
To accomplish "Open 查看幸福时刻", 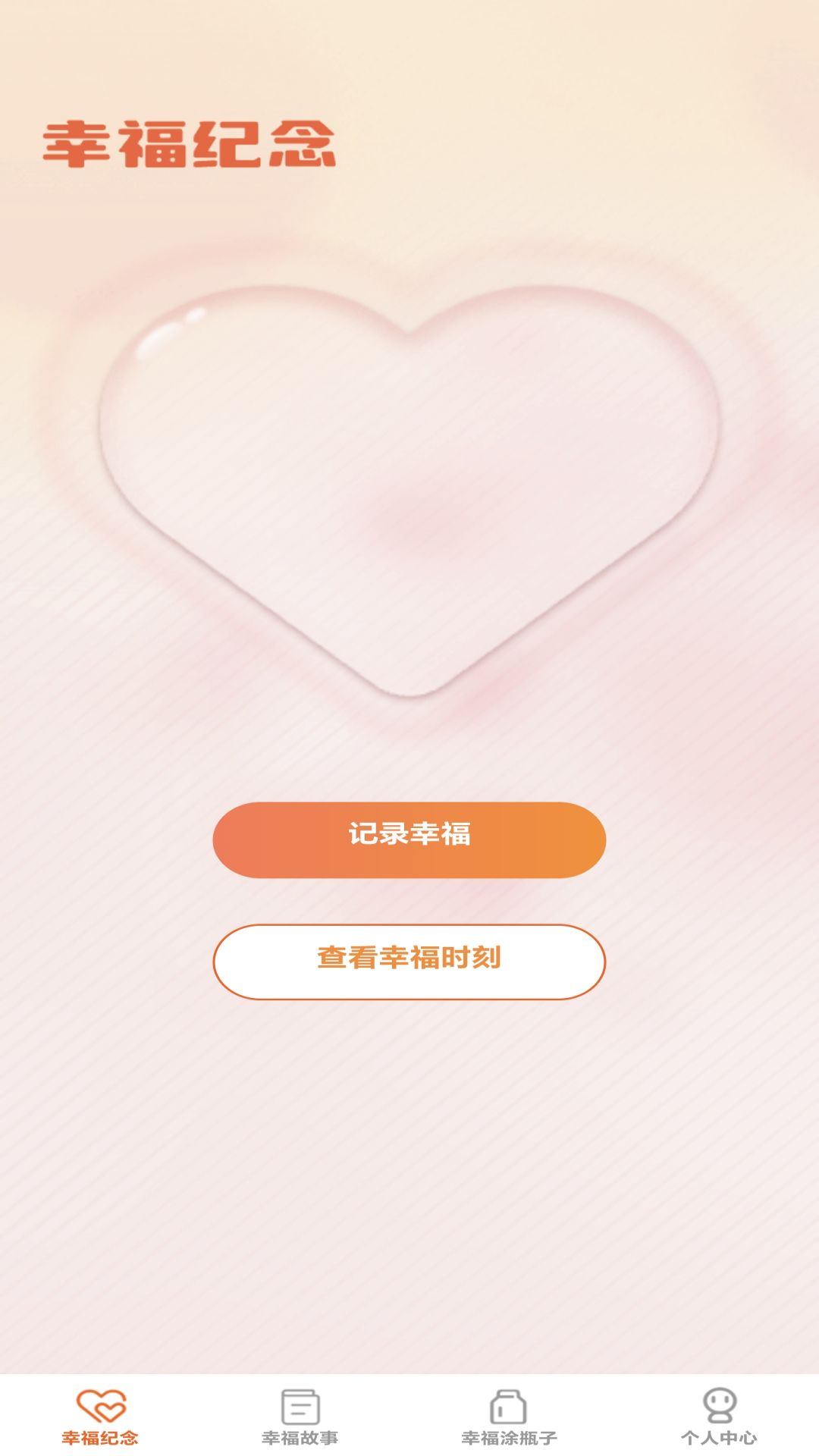I will click(409, 962).
